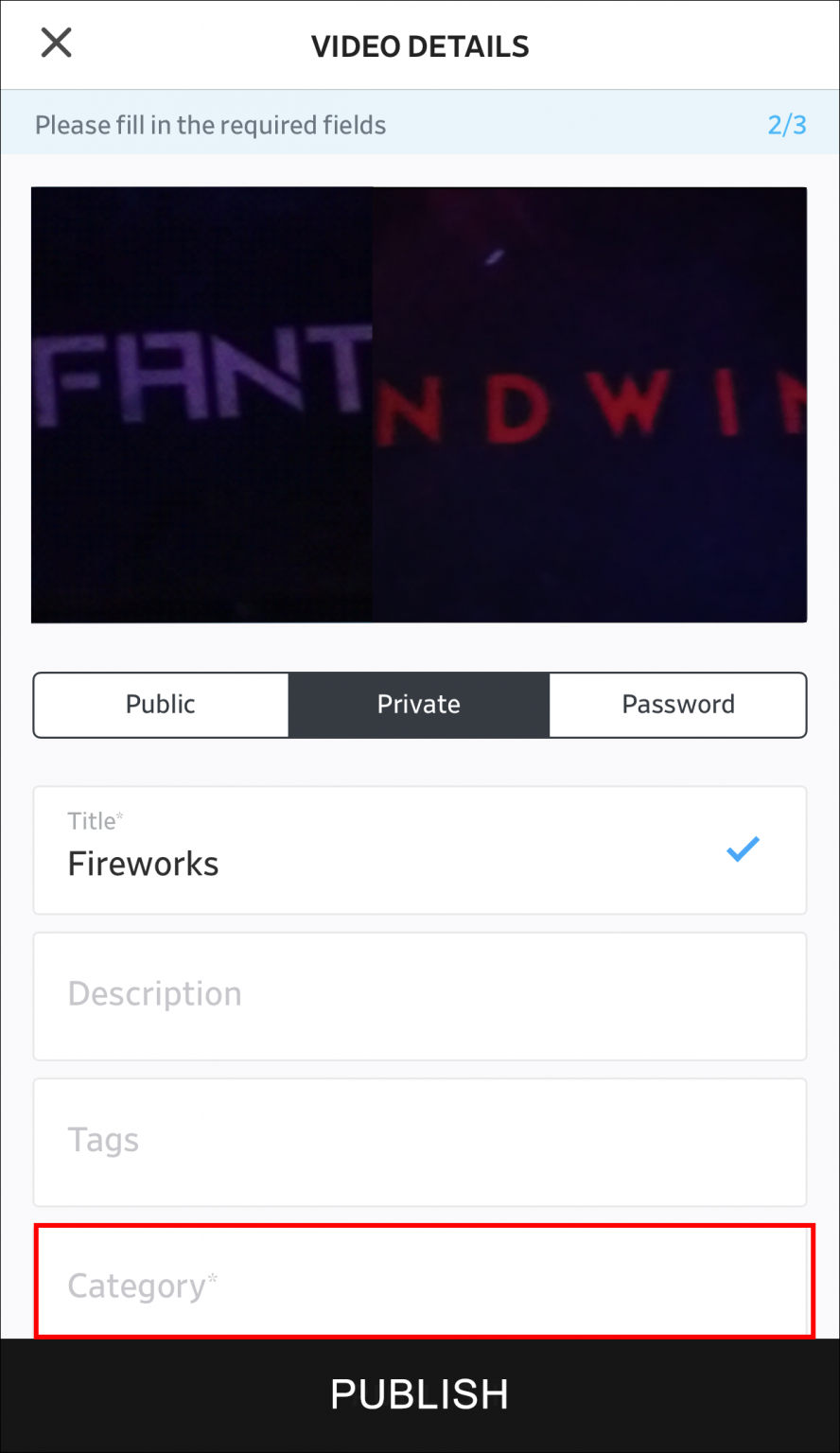Edit the Title field containing Fireworks
This screenshot has height=1453, width=840.
click(x=420, y=850)
